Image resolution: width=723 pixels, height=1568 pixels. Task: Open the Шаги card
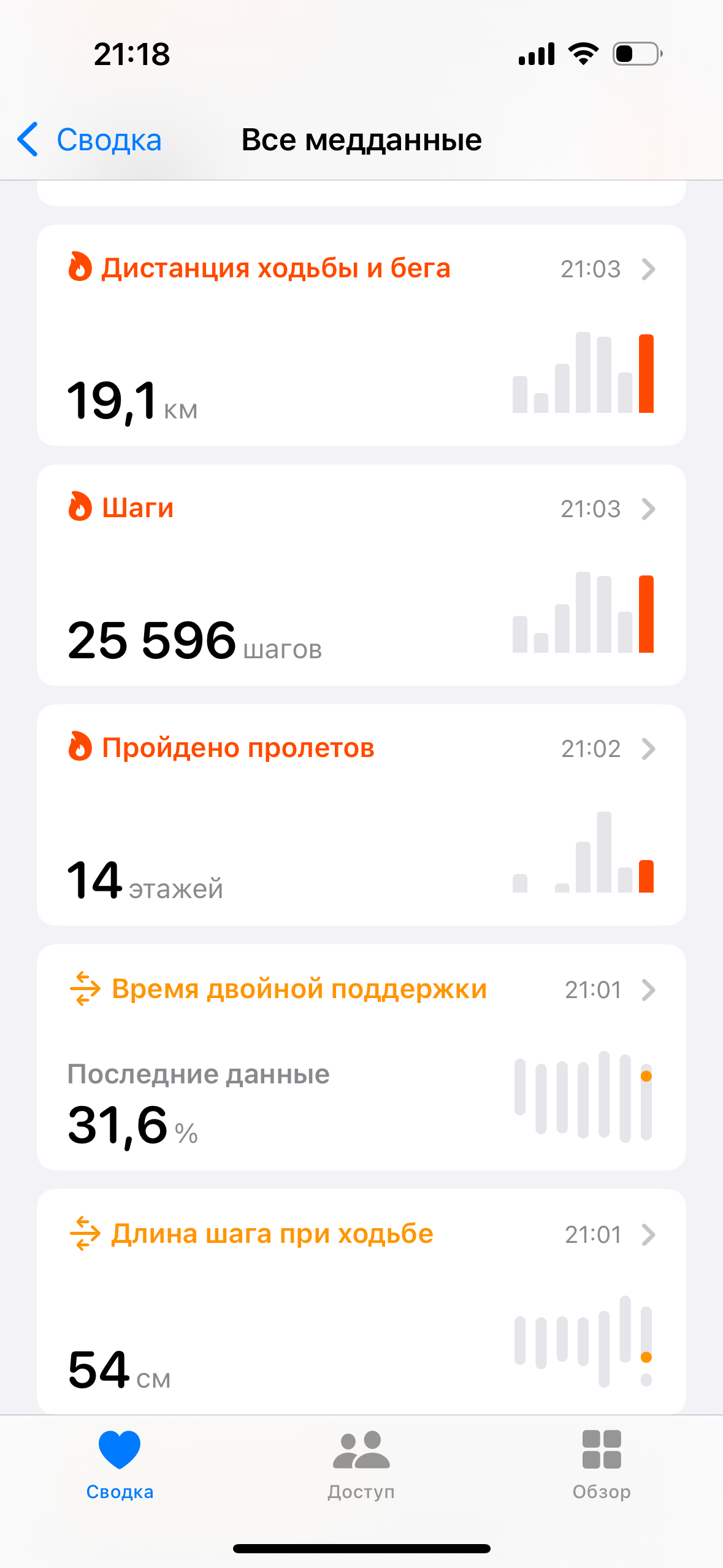361,575
